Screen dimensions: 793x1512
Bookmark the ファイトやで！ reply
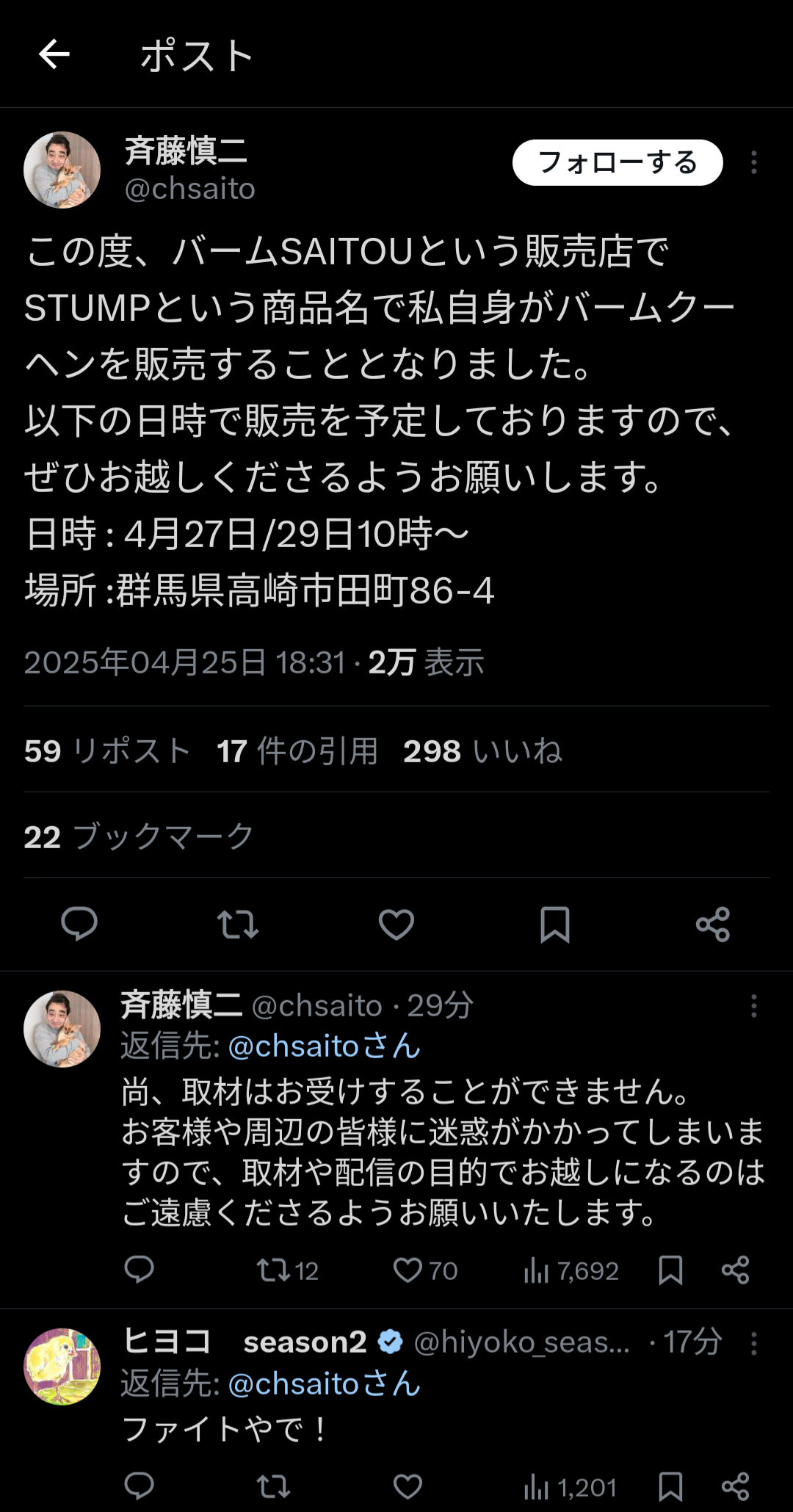coord(670,1487)
